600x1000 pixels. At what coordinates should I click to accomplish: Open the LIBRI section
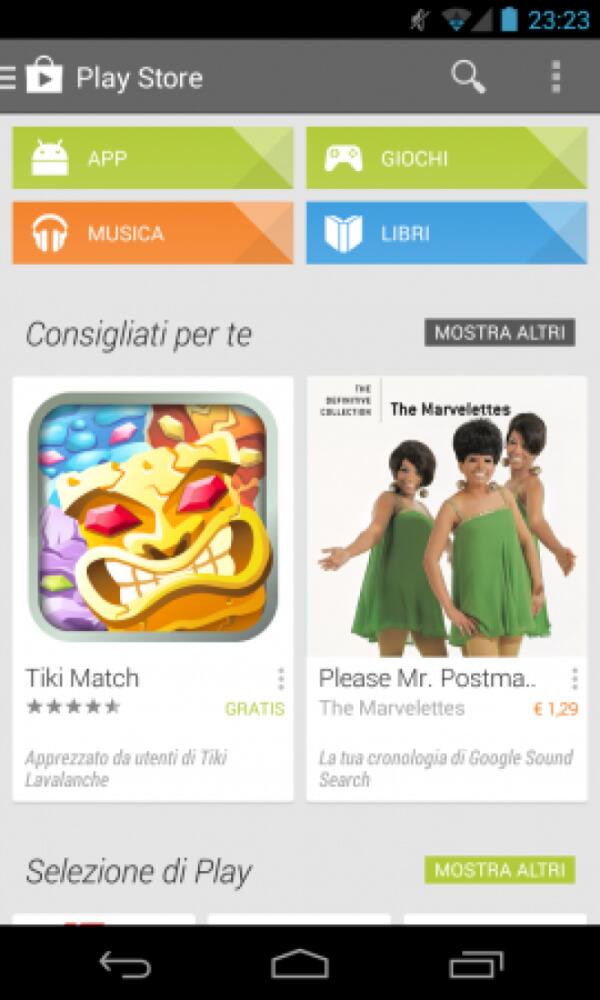coord(446,233)
